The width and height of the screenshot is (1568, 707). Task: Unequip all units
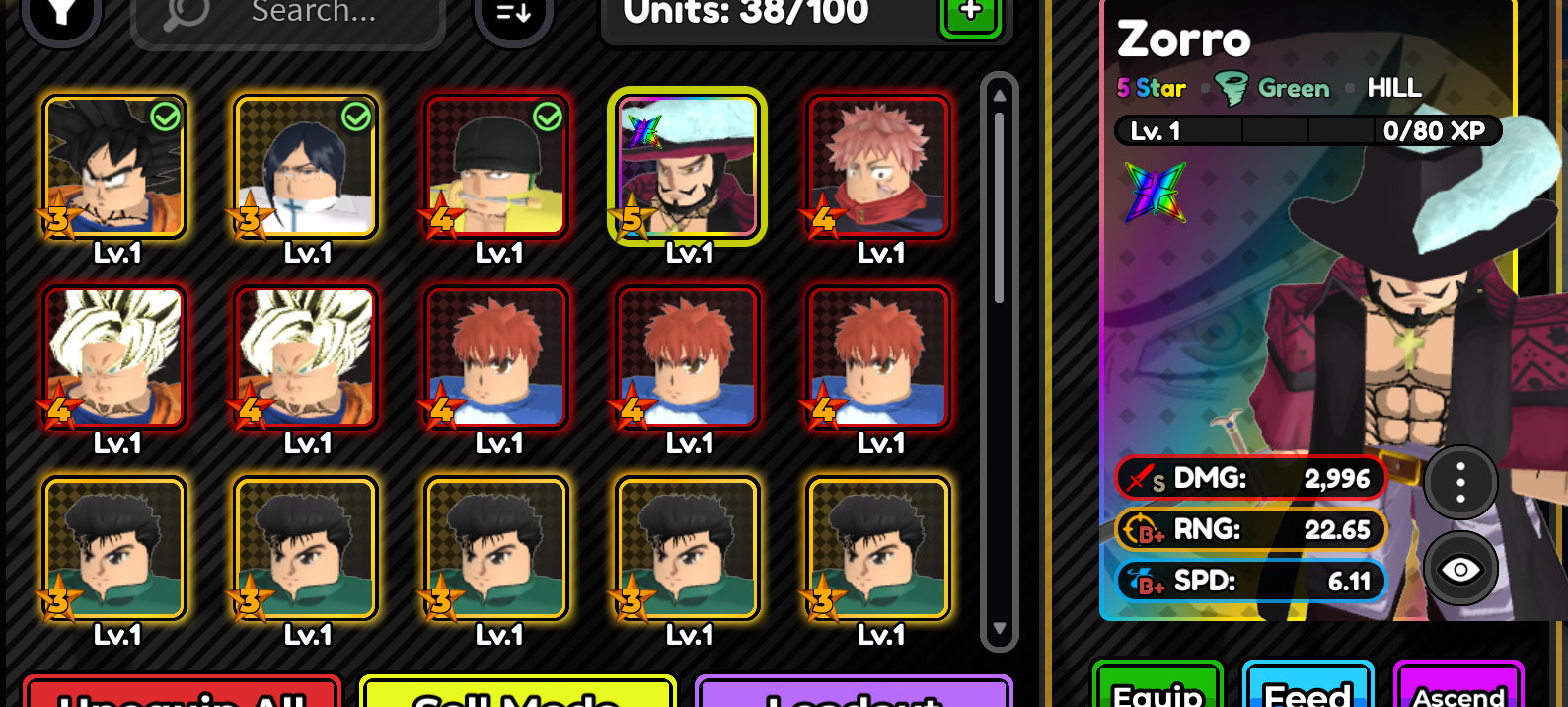click(x=183, y=695)
